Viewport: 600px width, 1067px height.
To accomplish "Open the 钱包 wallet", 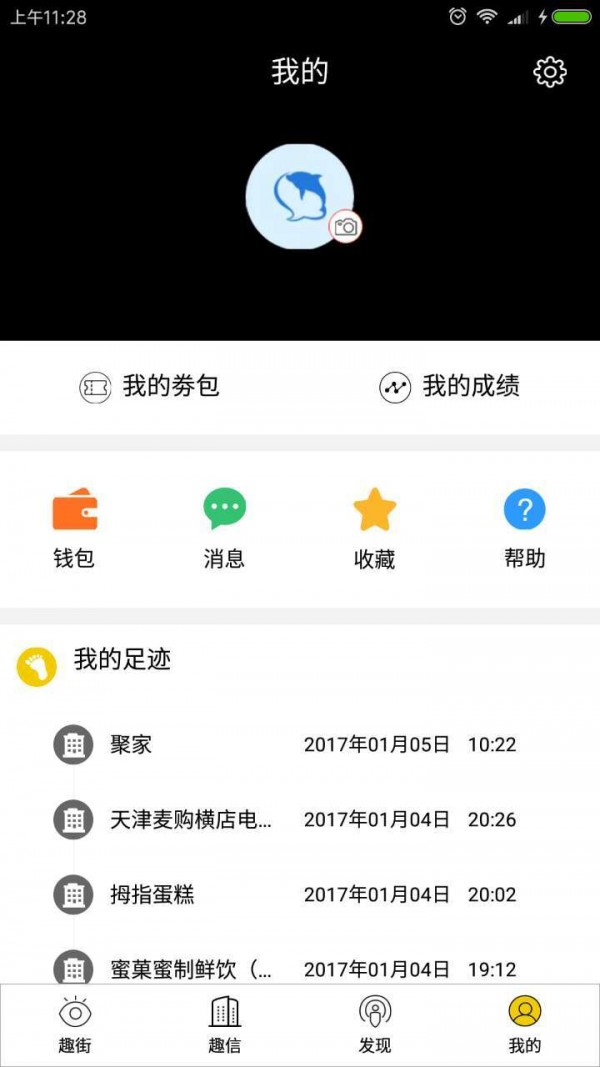I will click(75, 528).
